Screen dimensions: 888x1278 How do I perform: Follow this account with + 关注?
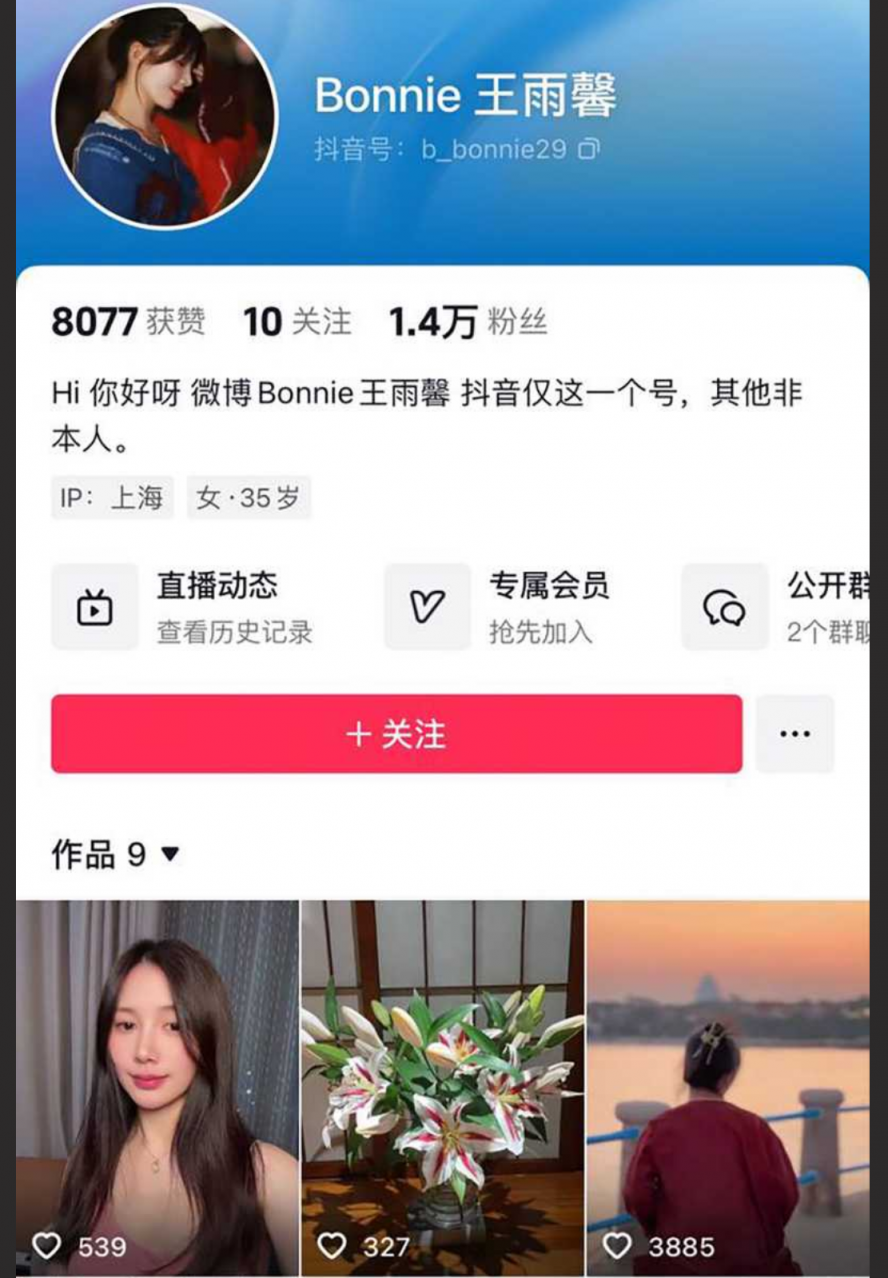click(x=396, y=734)
